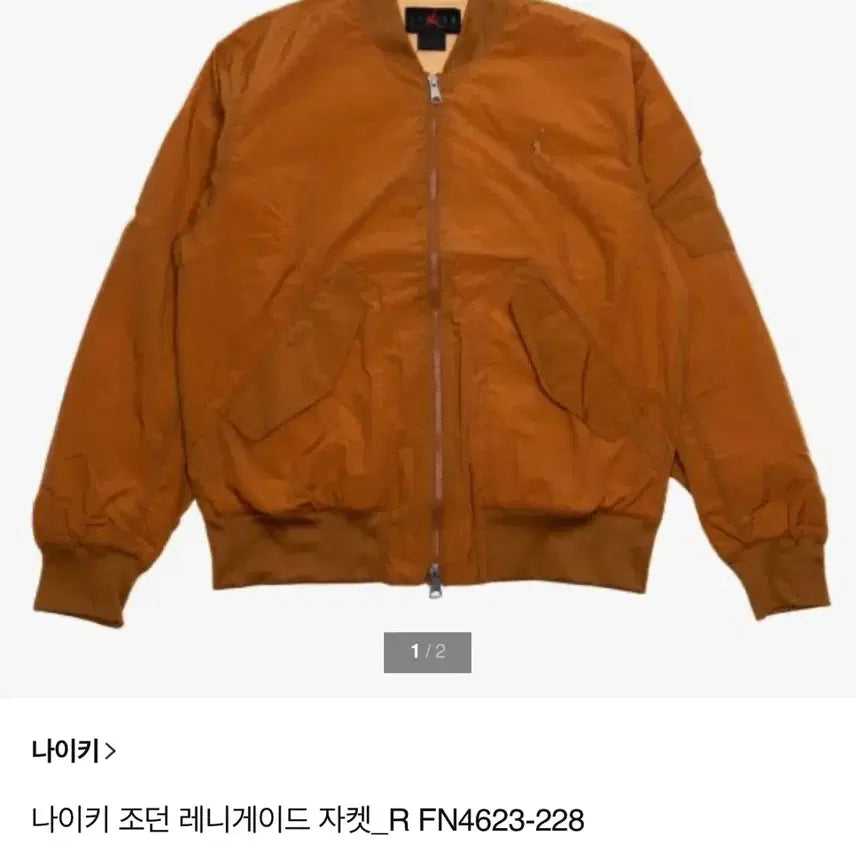This screenshot has width=856, height=856.
Task: Open the 나이키 brand page link
Action: click(73, 750)
